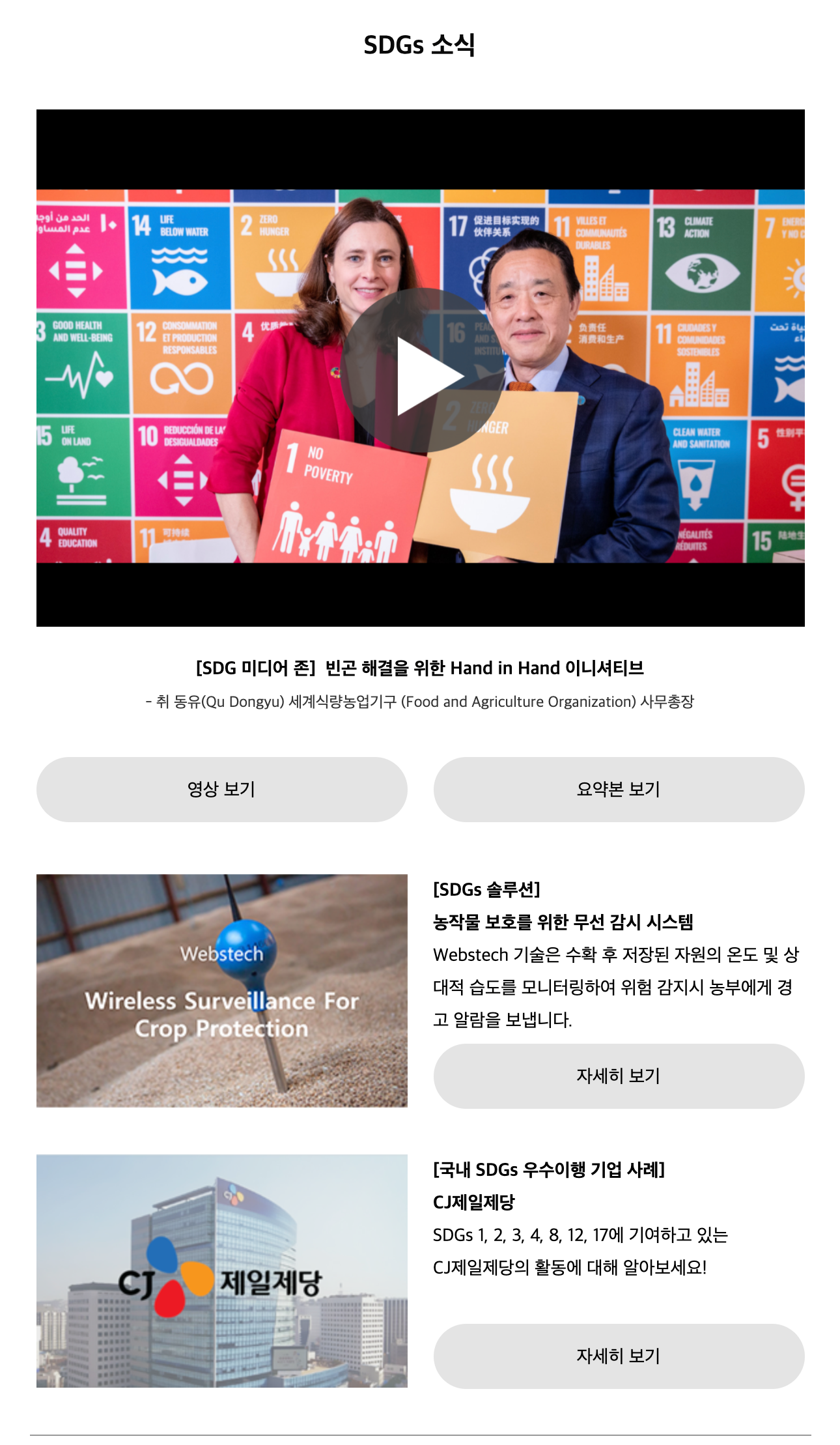
Task: Open the Webstech crop protection thumbnail
Action: pos(221,990)
